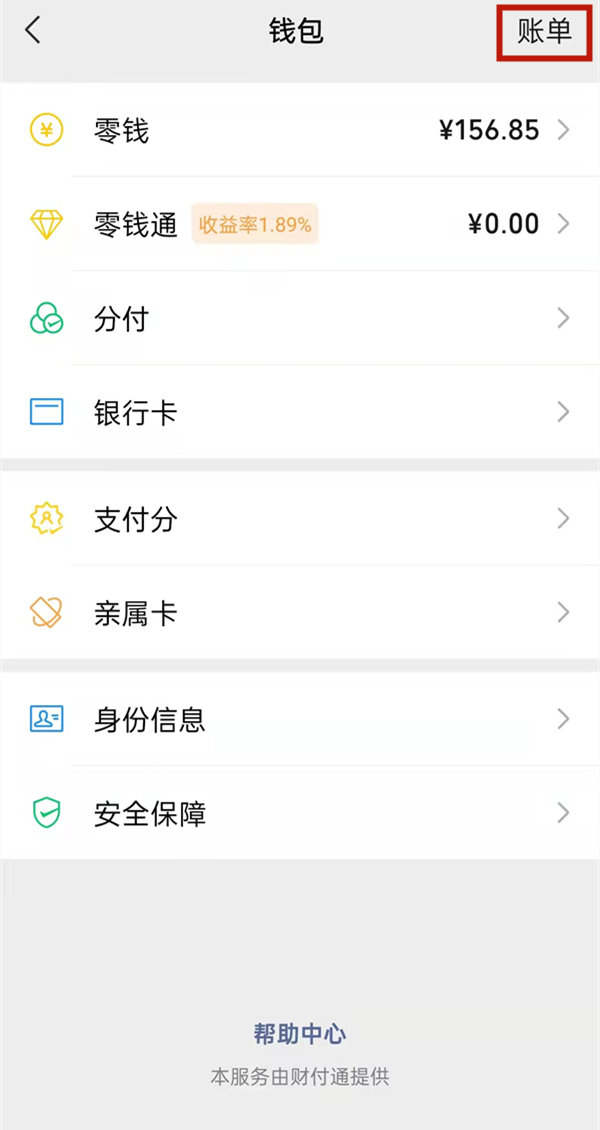
Task: Open 账单 in the top bar
Action: tap(544, 31)
